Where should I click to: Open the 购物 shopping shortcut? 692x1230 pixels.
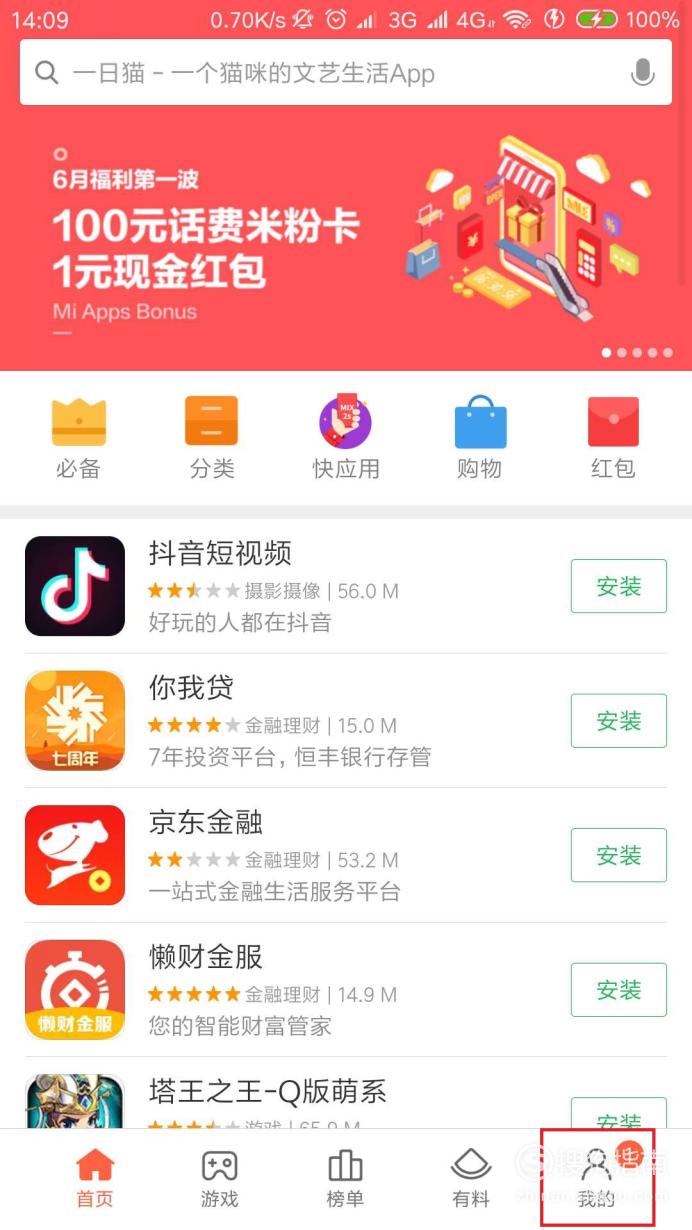pyautogui.click(x=480, y=438)
